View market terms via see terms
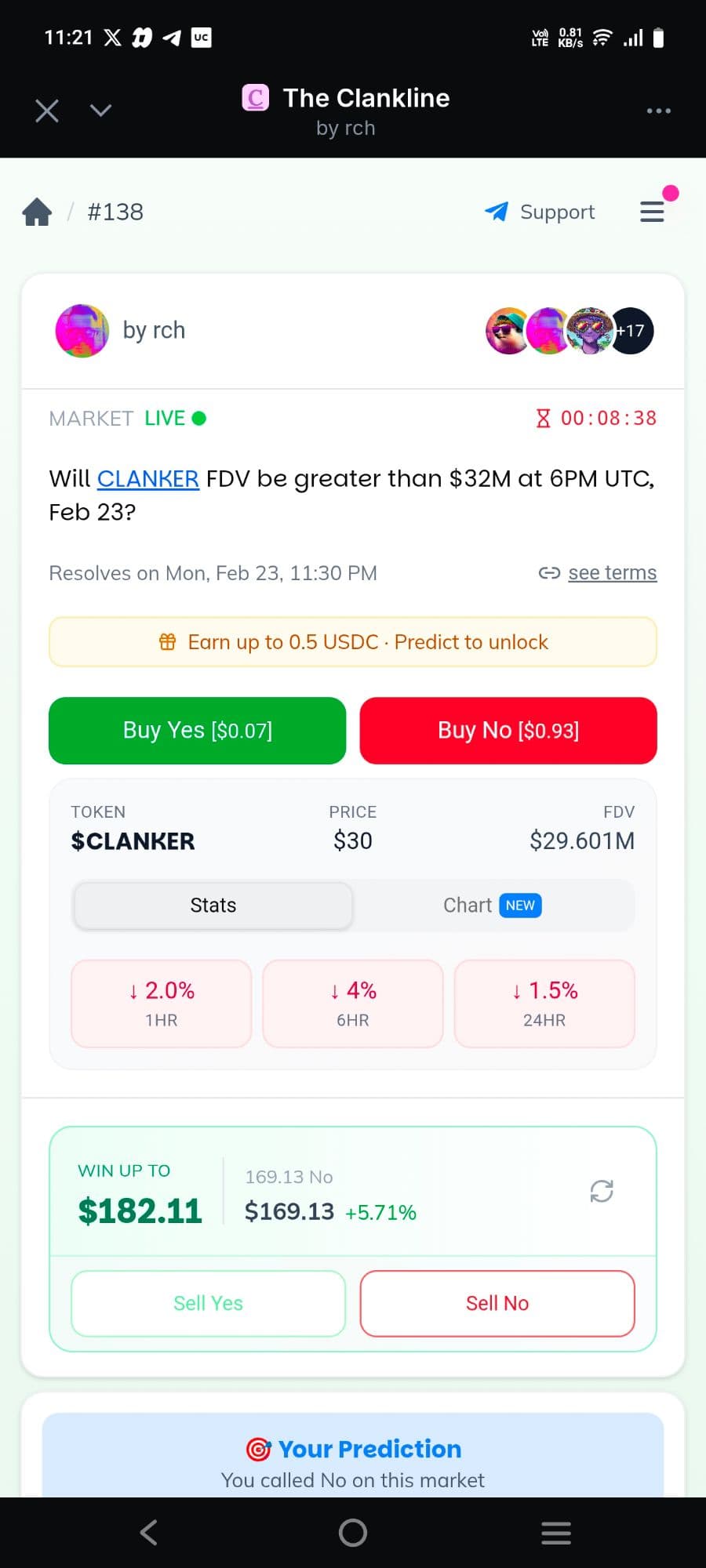 (x=612, y=573)
